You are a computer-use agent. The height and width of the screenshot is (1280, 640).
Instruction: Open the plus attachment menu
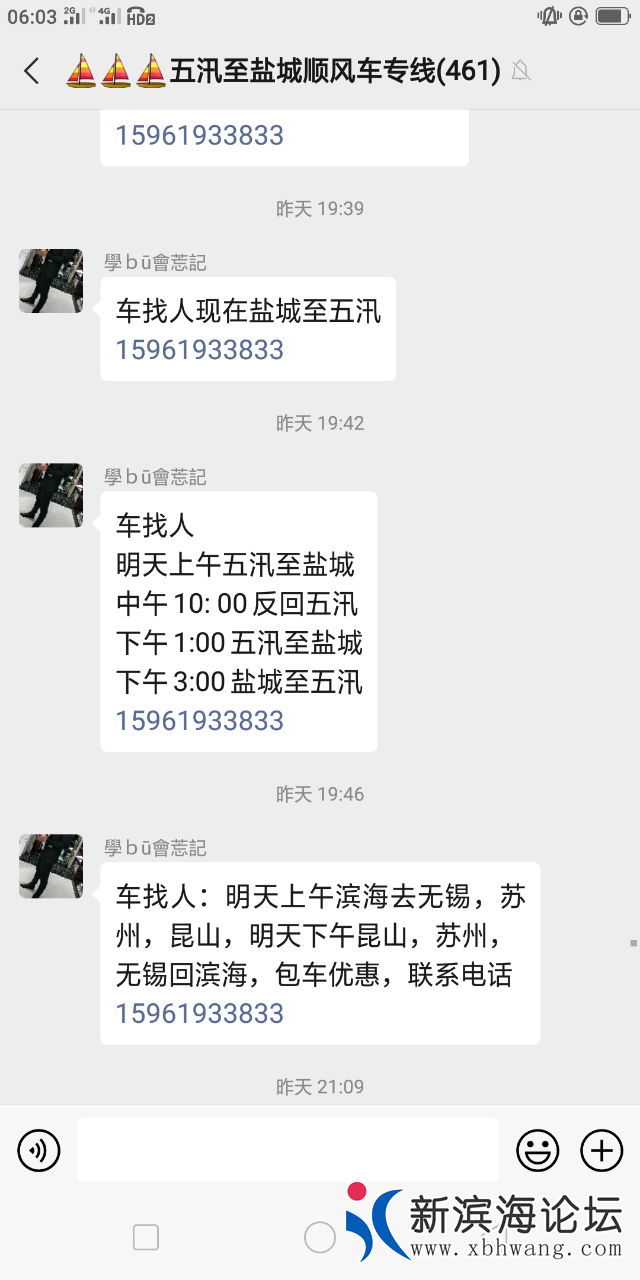tap(601, 1151)
